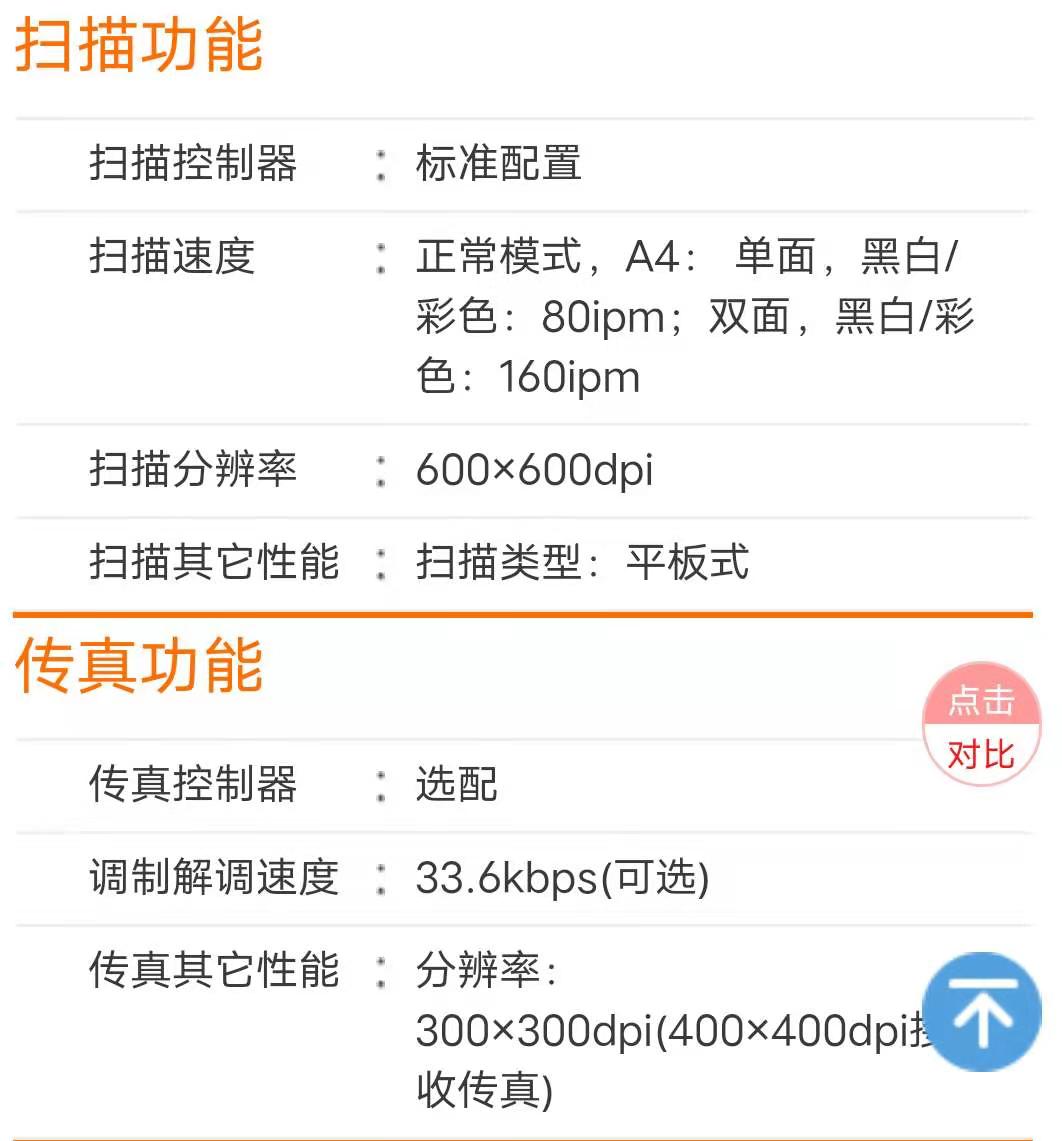Tap the 点击对比 compare button
Viewport: 1062px width, 1141px height.
(981, 725)
